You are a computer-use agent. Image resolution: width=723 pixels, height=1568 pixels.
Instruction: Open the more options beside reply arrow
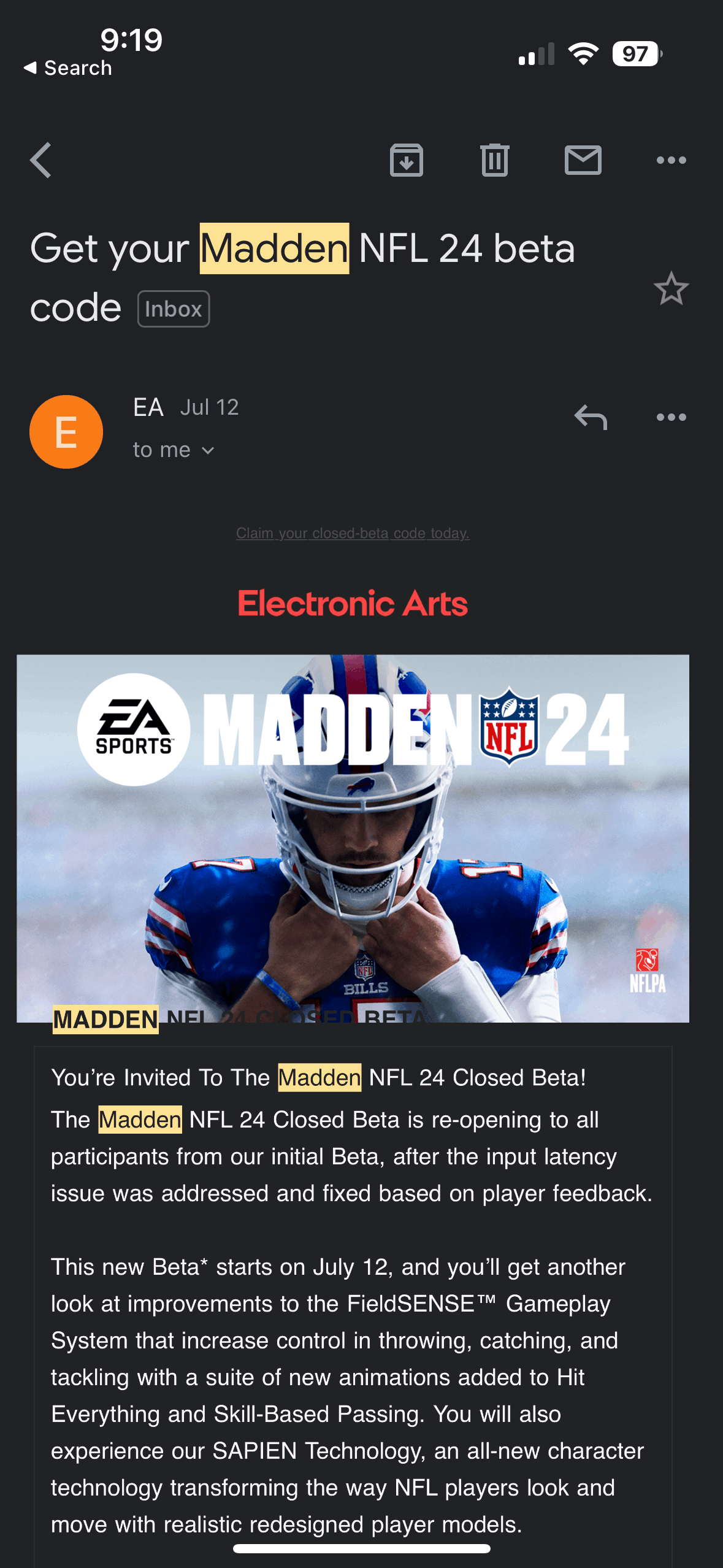point(671,418)
